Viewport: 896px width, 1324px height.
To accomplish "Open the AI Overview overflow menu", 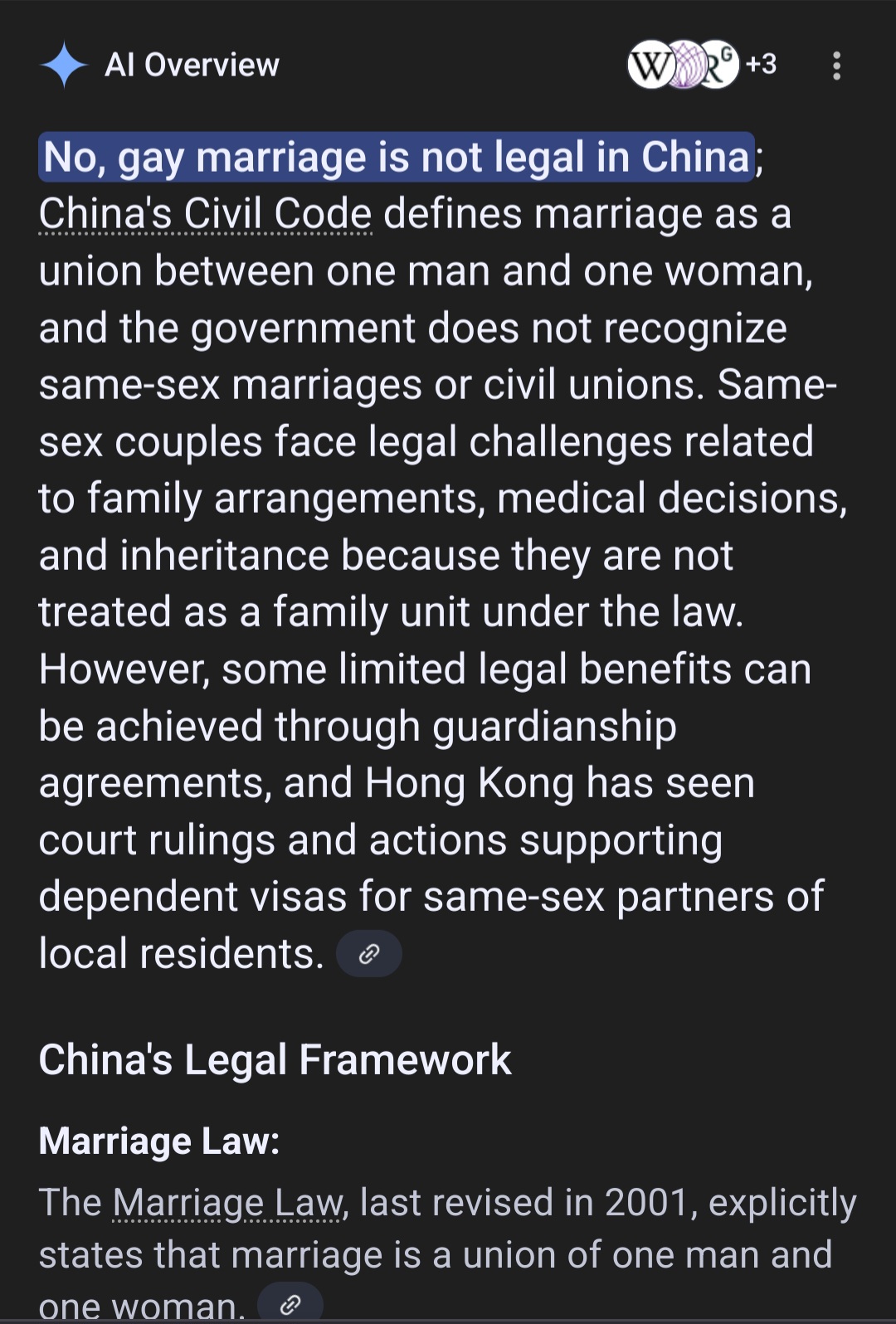I will (836, 66).
